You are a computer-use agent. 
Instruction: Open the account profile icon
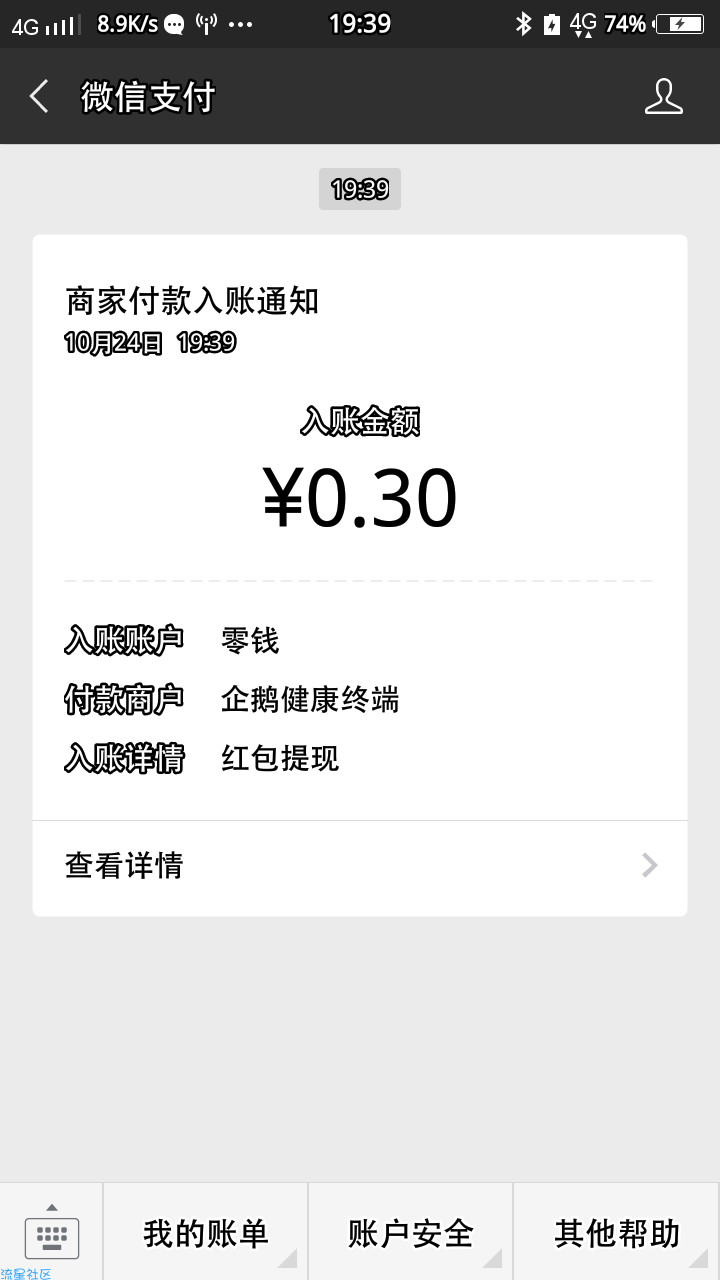point(663,97)
